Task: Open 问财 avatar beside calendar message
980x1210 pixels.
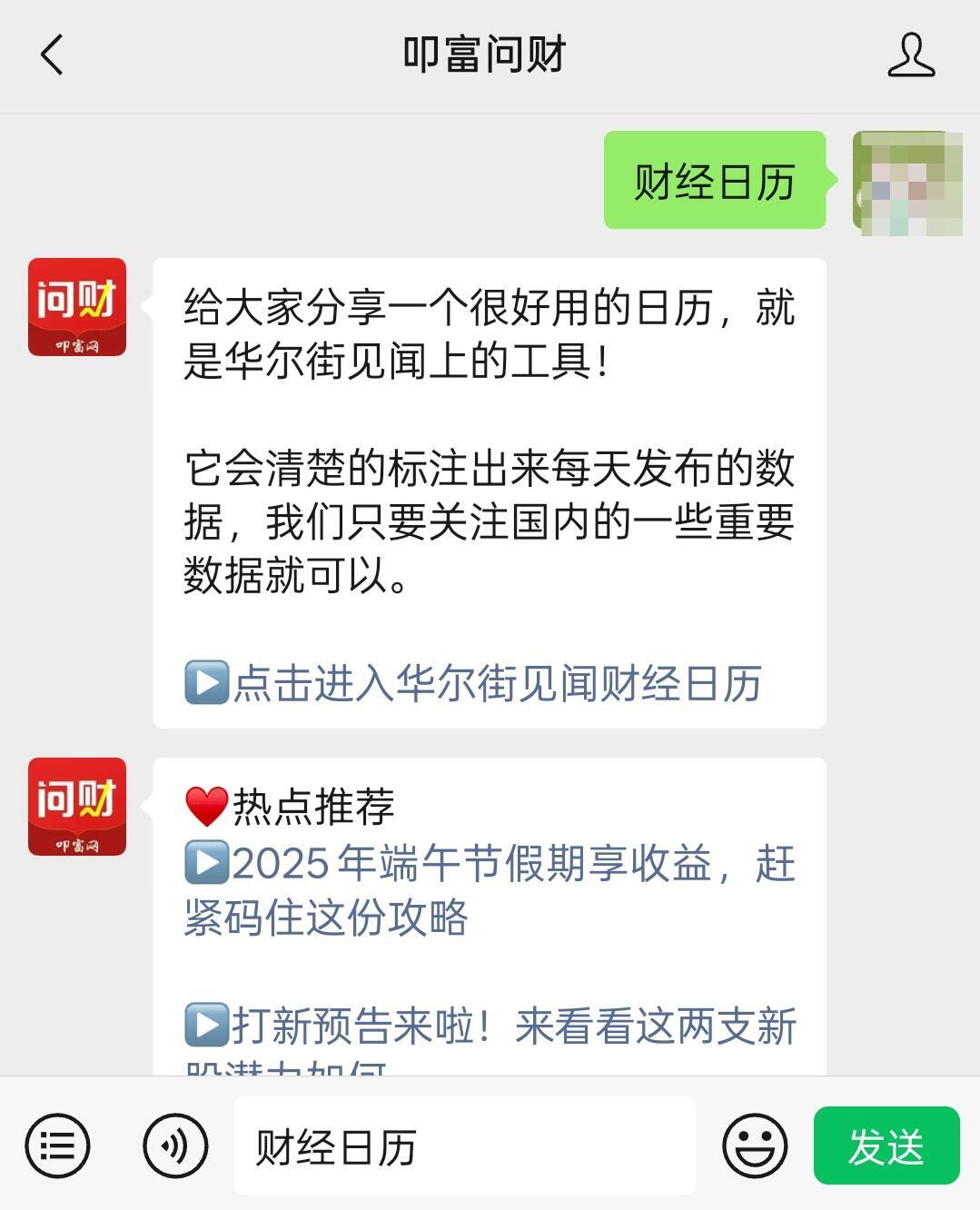Action: [x=77, y=307]
